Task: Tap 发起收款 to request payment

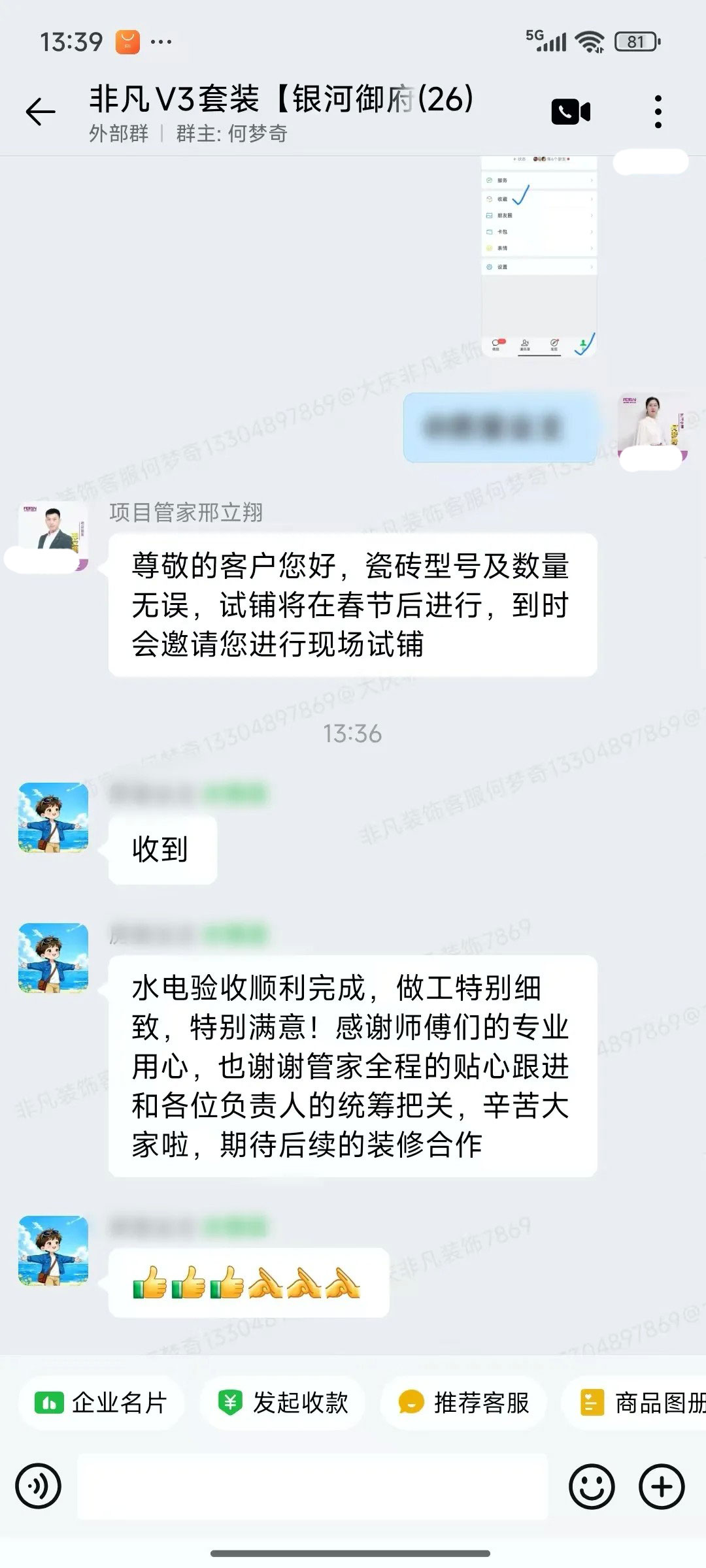Action: (282, 1403)
